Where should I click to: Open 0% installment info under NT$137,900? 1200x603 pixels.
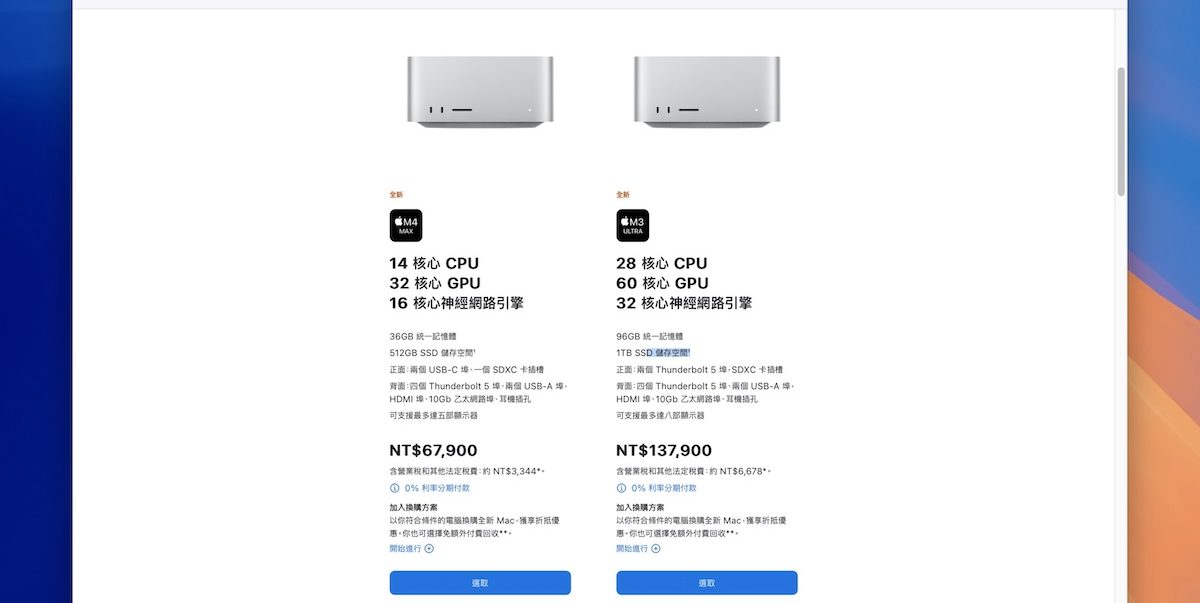click(663, 488)
